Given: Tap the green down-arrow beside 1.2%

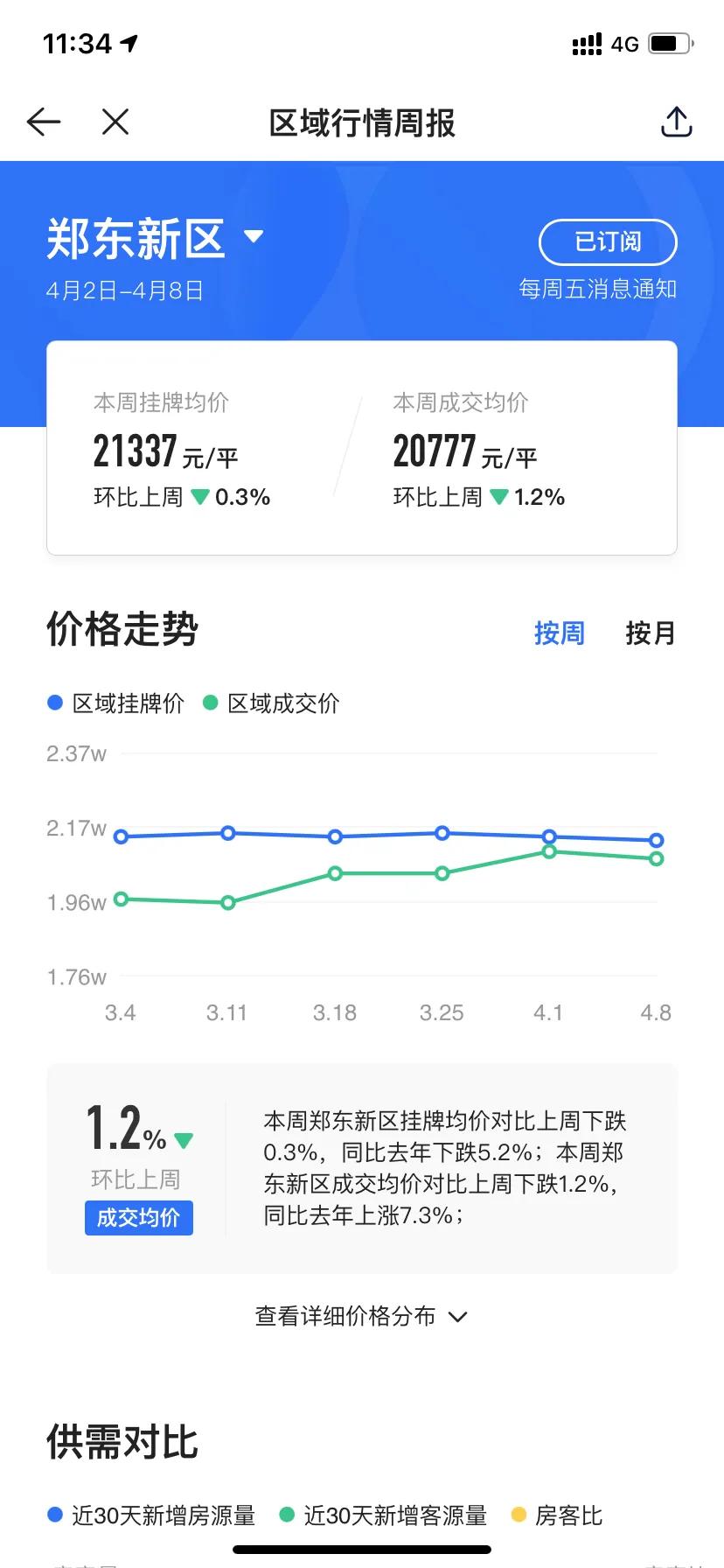Looking at the screenshot, I should [x=184, y=1140].
